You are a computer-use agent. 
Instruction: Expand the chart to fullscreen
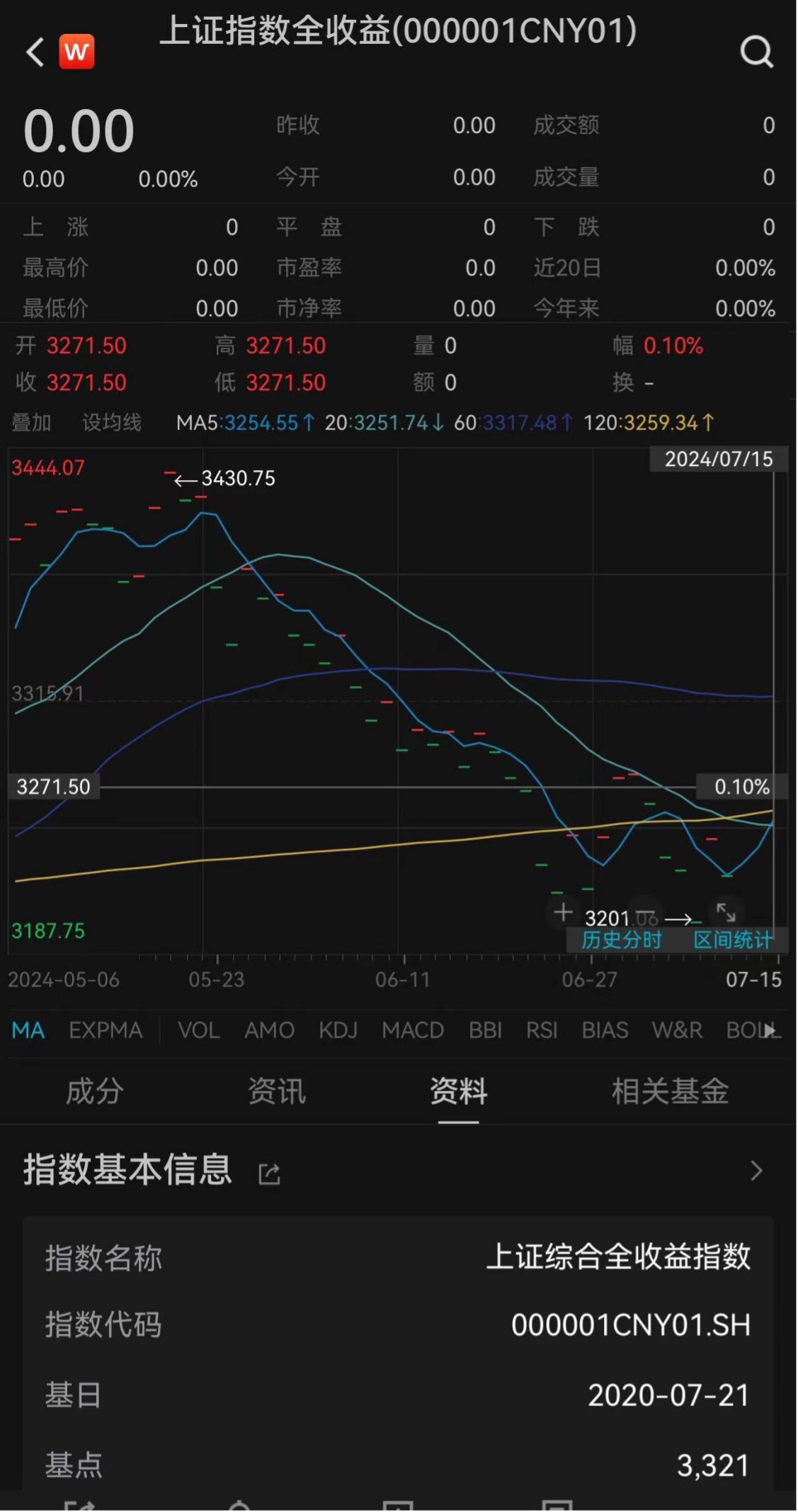pos(726,912)
